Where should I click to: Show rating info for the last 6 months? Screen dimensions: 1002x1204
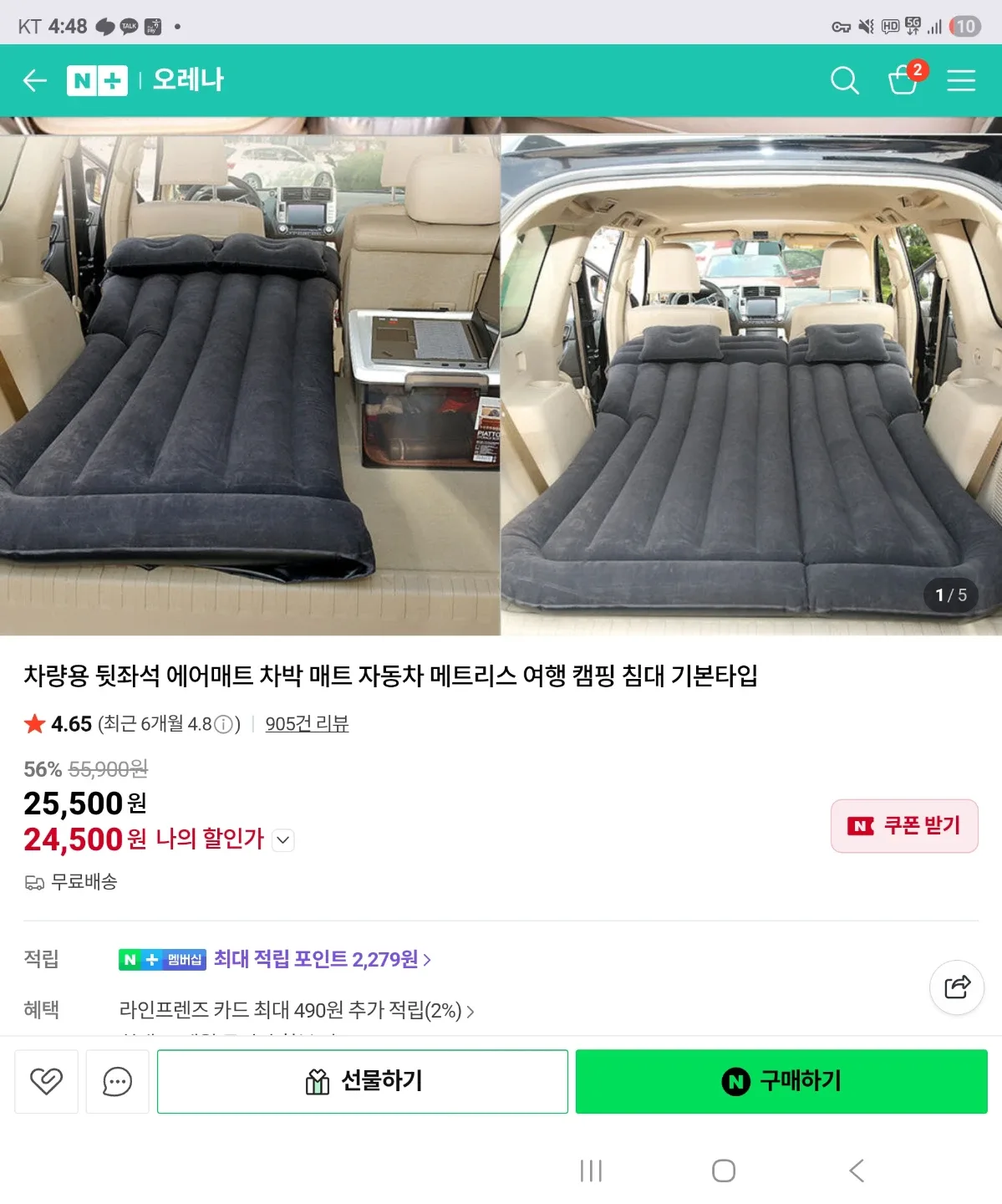[223, 725]
